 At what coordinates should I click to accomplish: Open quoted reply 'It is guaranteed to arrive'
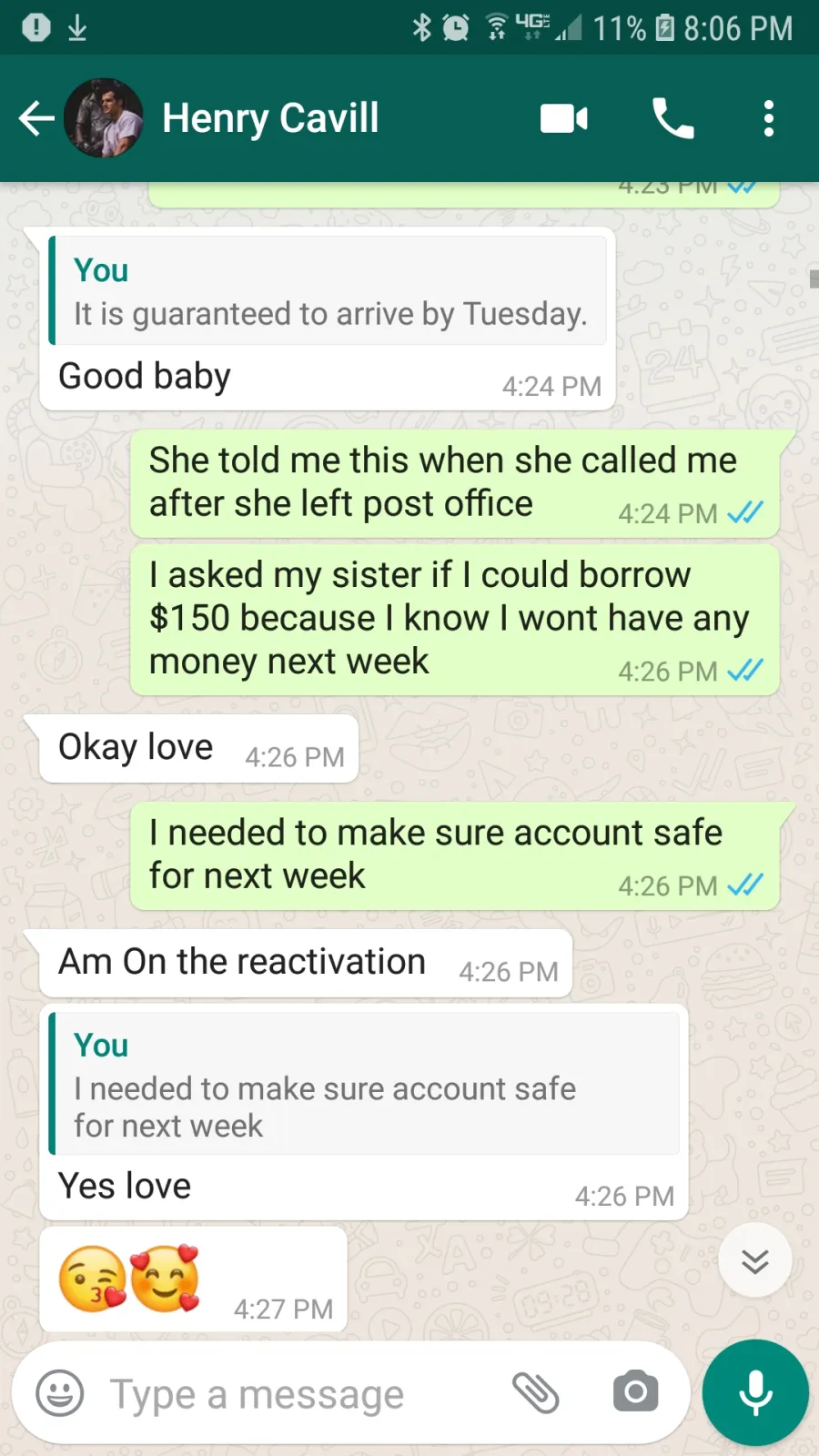[x=328, y=290]
